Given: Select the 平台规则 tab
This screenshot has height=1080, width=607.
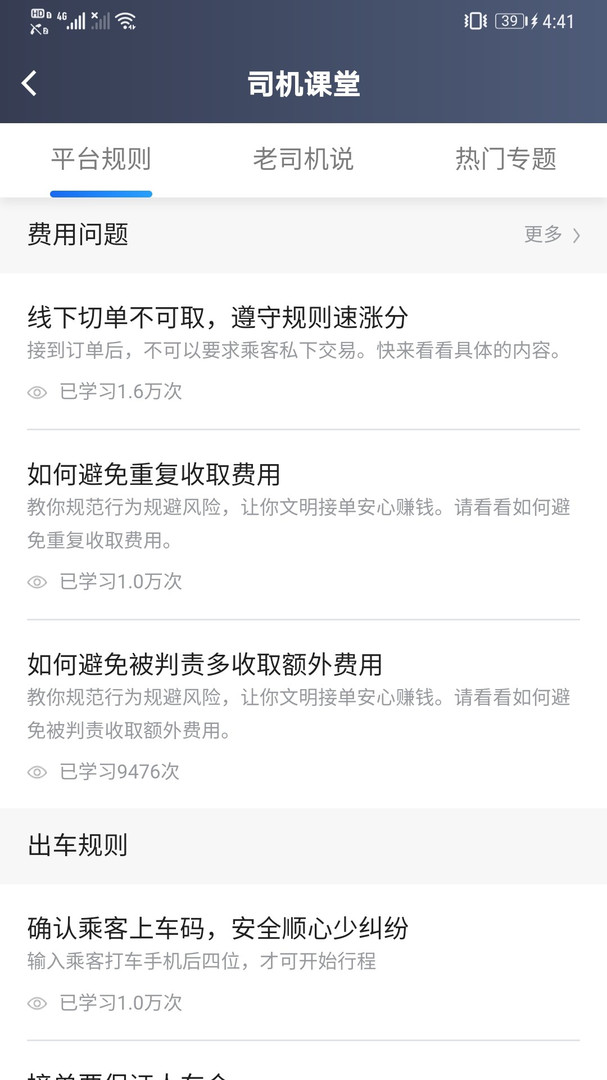Looking at the screenshot, I should click(101, 159).
